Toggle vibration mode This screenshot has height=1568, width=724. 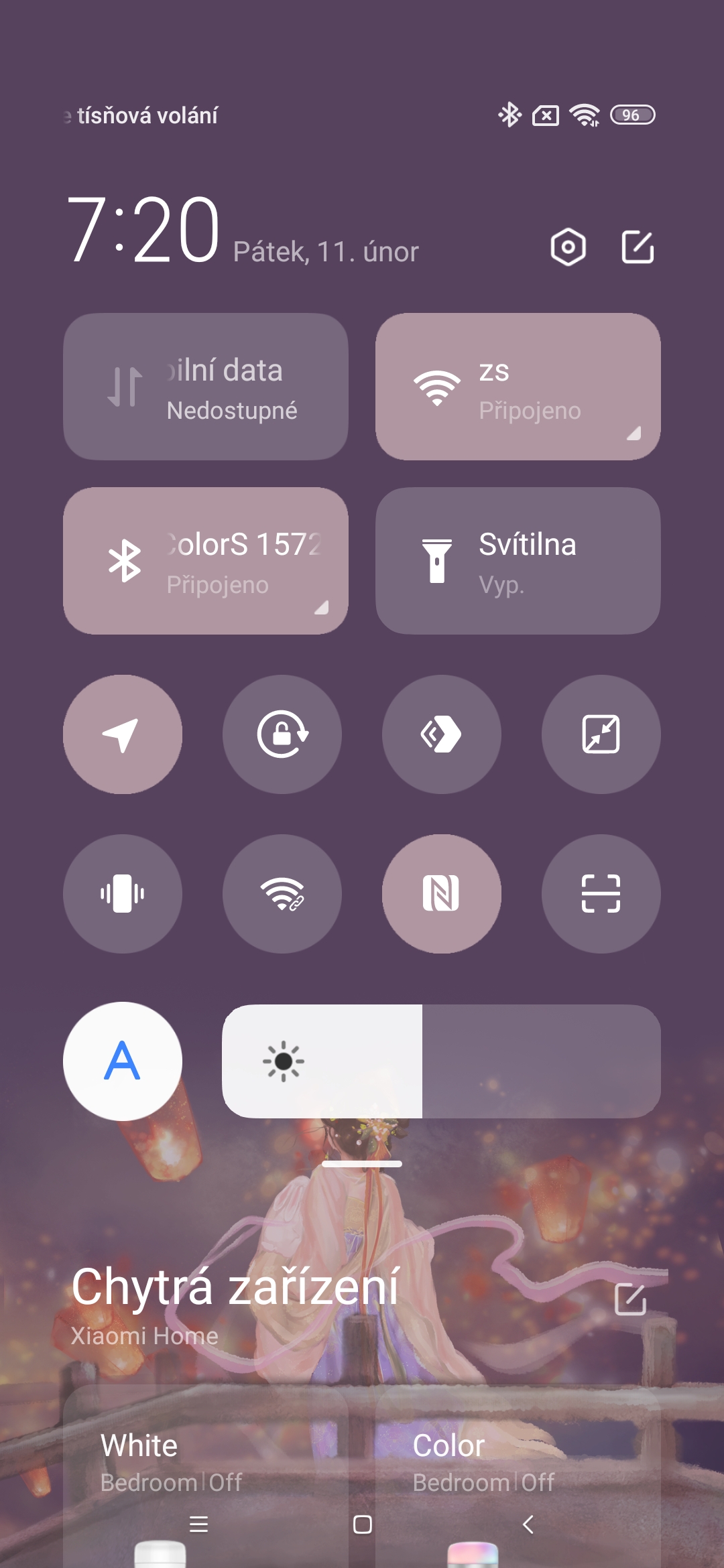(123, 894)
